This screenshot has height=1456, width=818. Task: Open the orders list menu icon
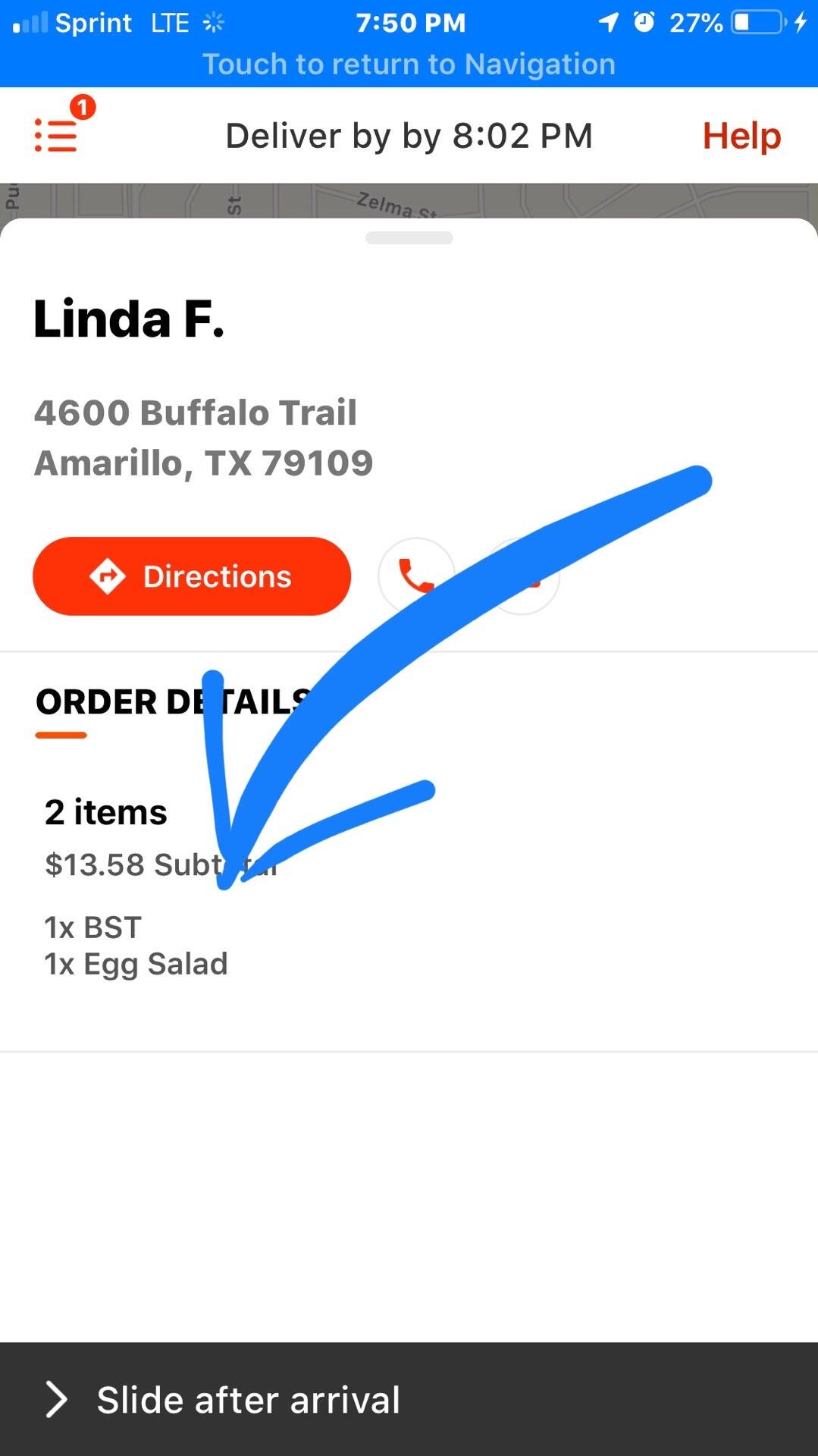click(x=56, y=135)
